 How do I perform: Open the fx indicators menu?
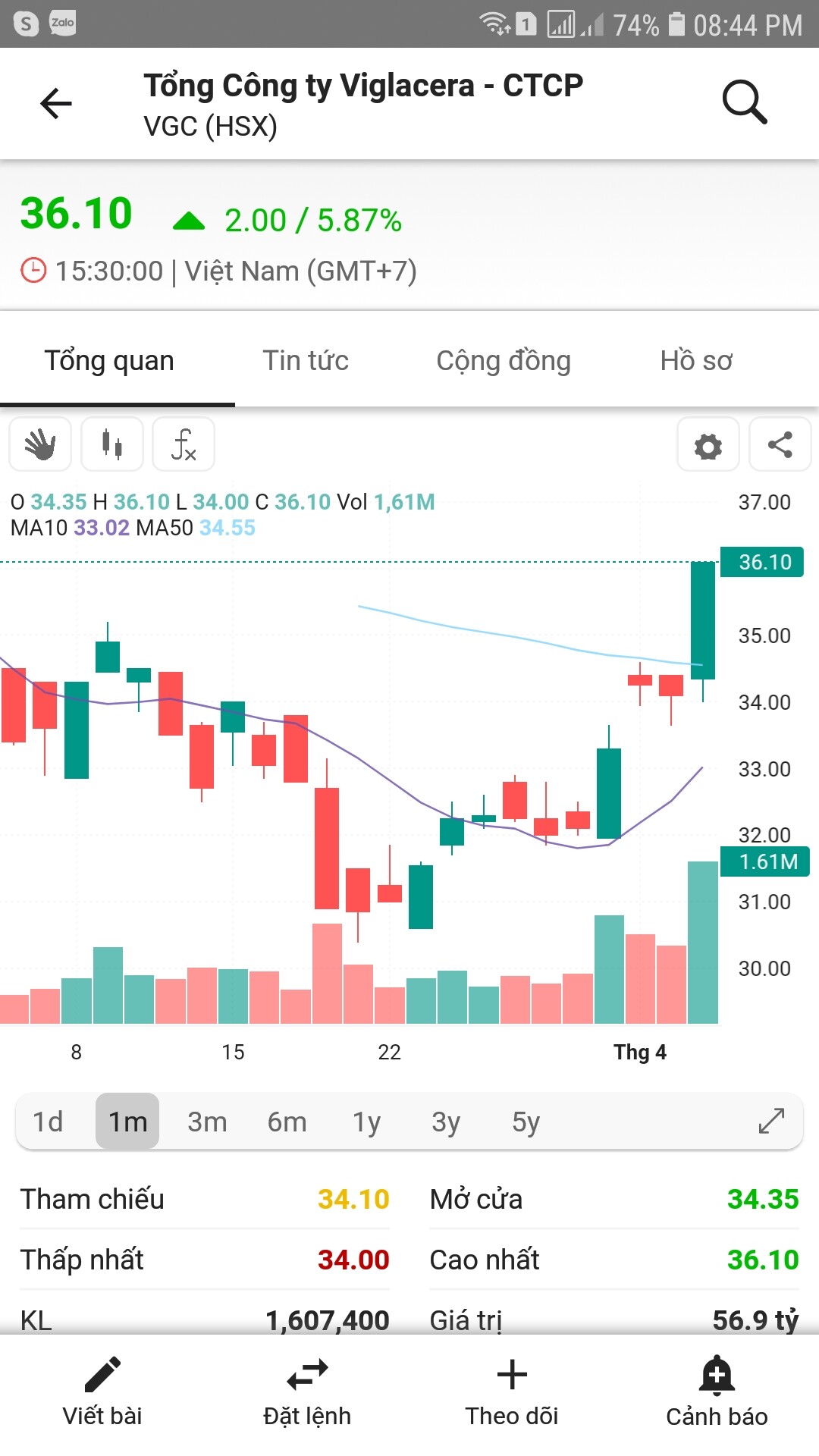184,444
